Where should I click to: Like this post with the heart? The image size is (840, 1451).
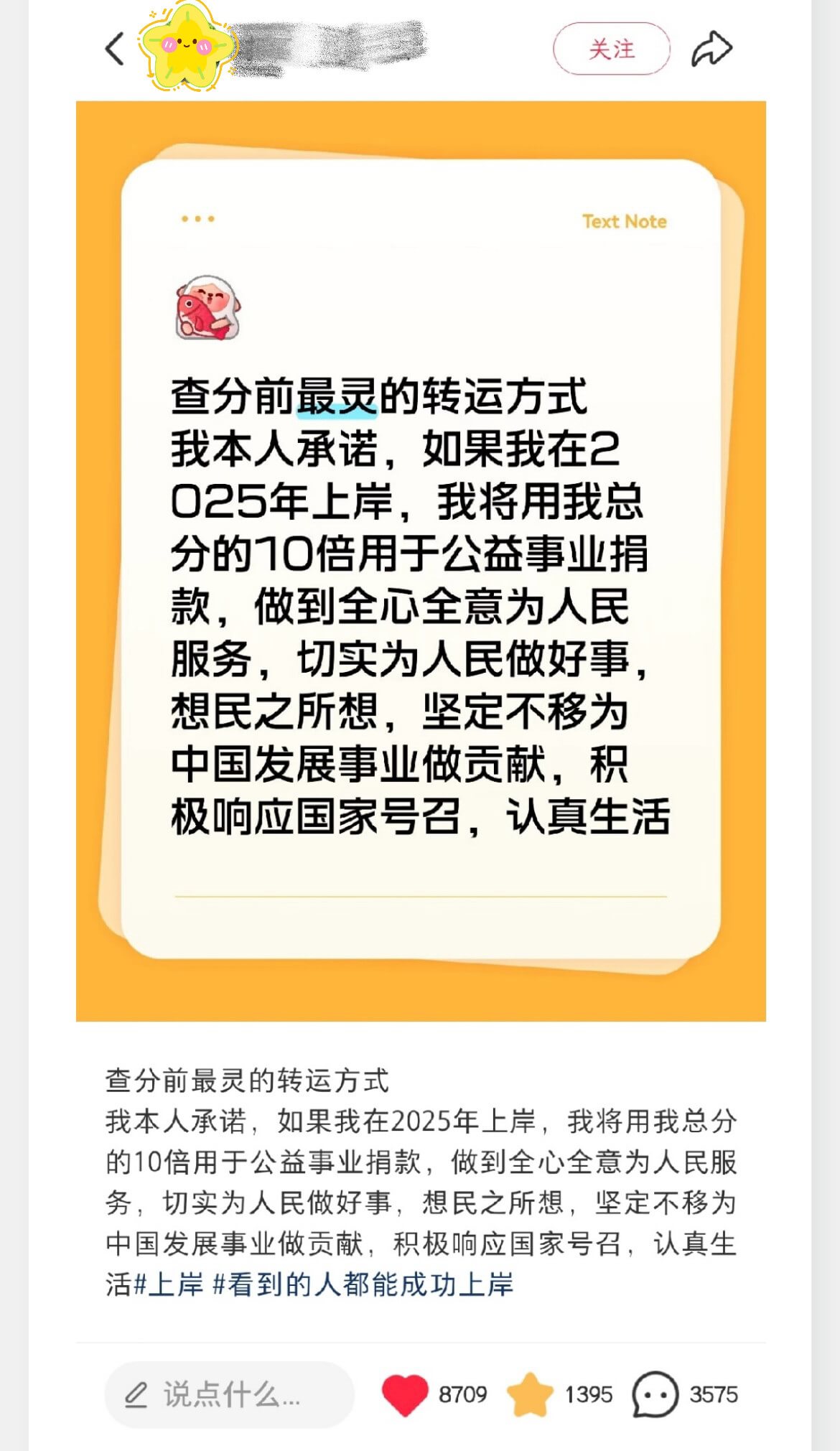coord(405,1394)
